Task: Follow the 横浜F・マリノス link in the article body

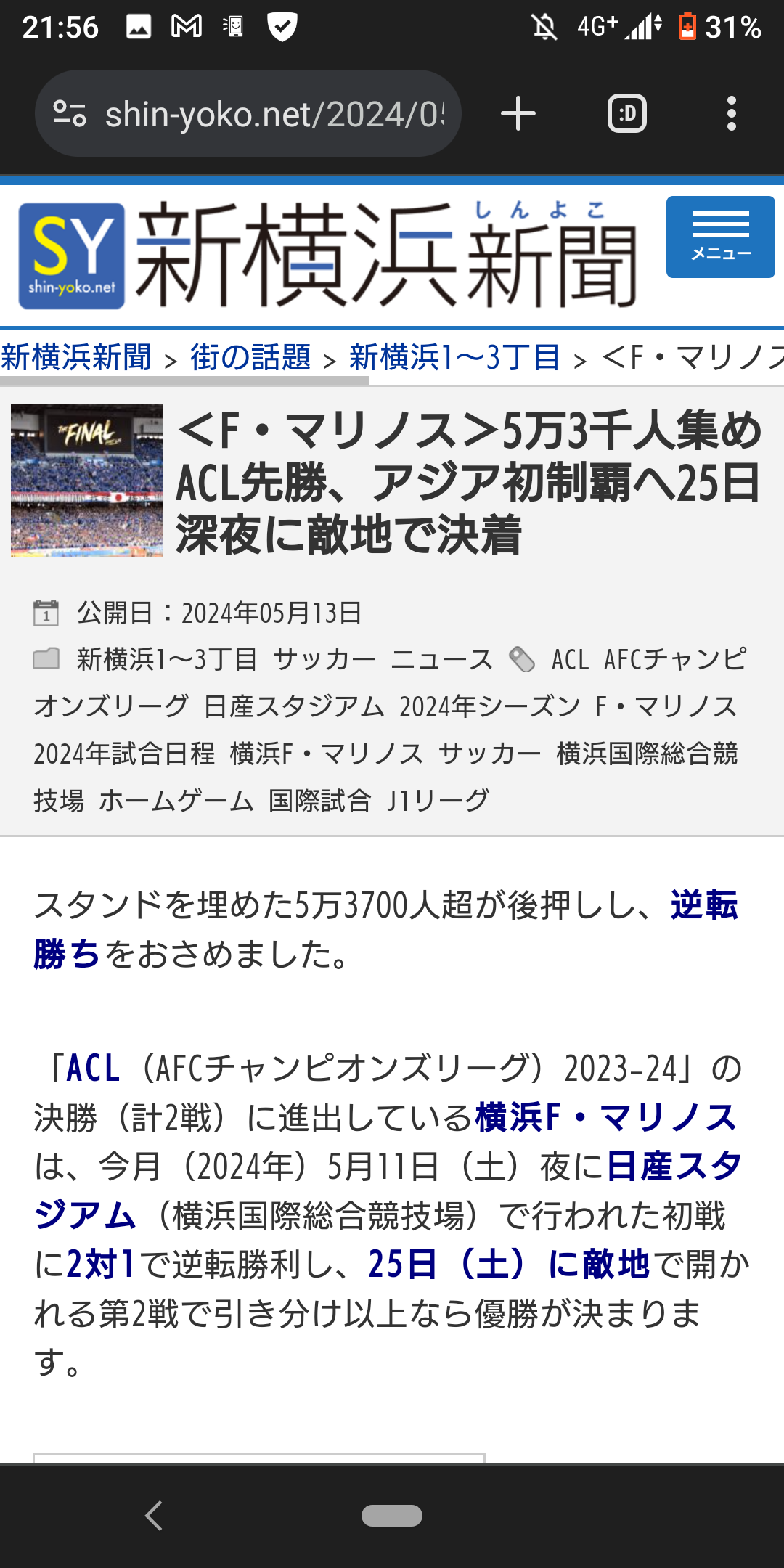Action: (x=606, y=1118)
